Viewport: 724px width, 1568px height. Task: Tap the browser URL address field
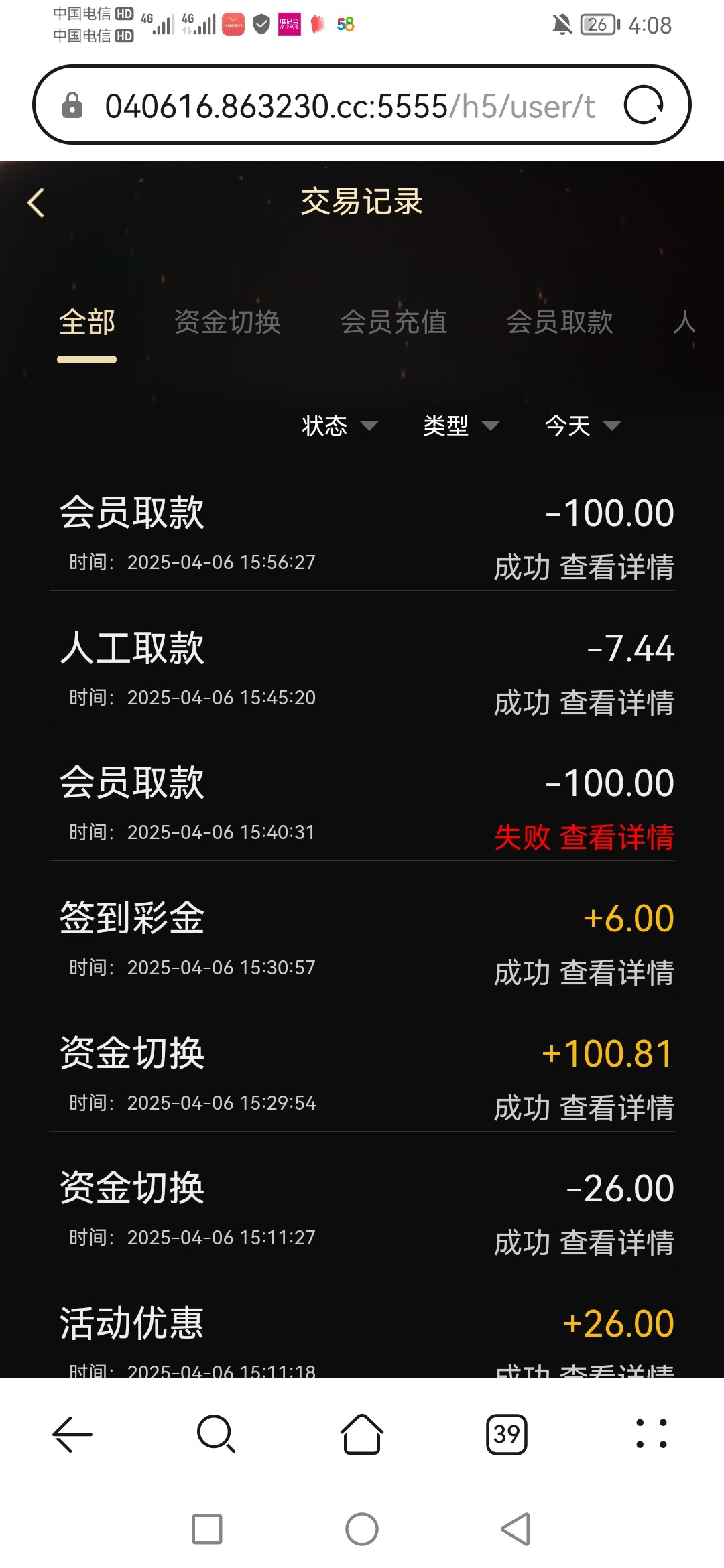point(349,106)
